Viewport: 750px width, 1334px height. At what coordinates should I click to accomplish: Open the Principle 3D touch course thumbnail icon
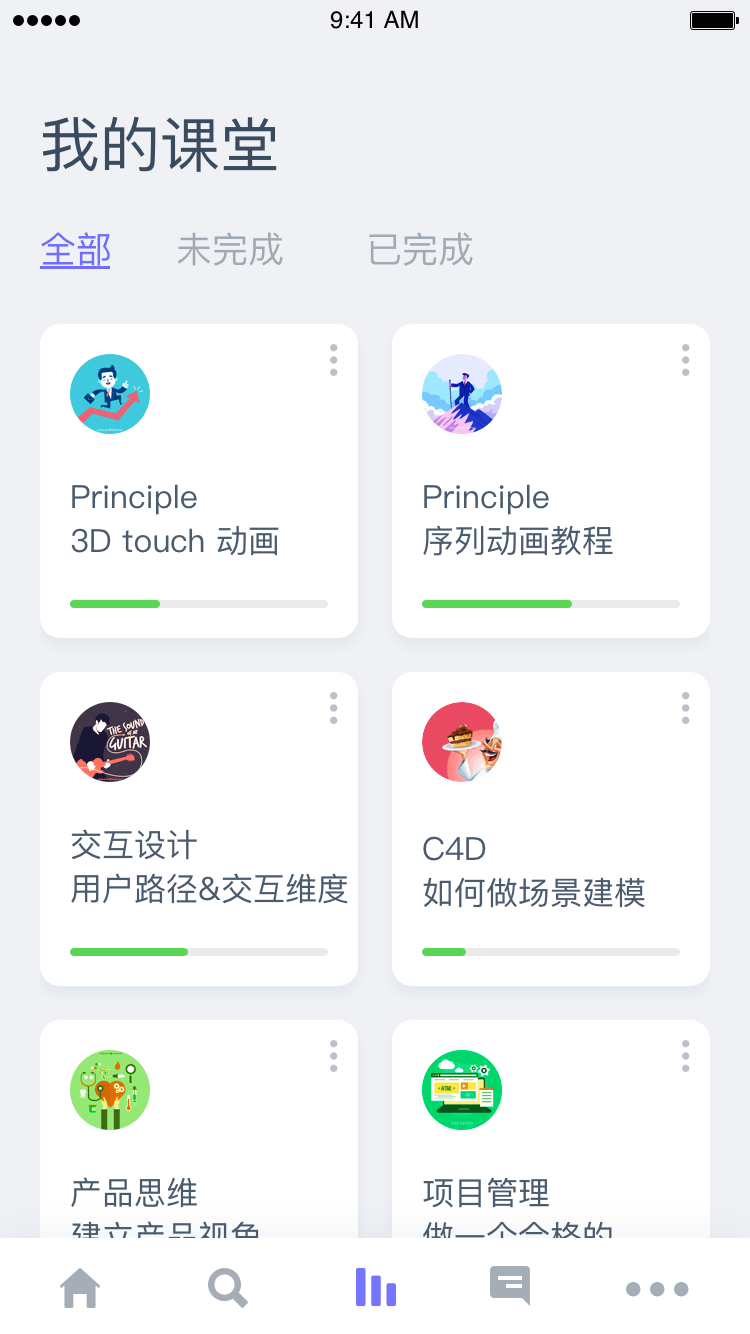110,394
